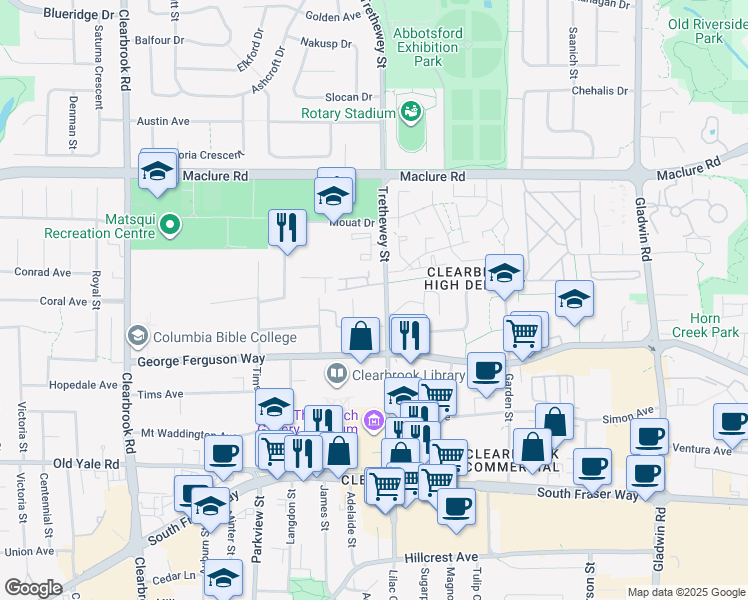Screen dimensions: 748x600
Task: Open the restaurant marker beside Mouat Dr
Action: 287,228
